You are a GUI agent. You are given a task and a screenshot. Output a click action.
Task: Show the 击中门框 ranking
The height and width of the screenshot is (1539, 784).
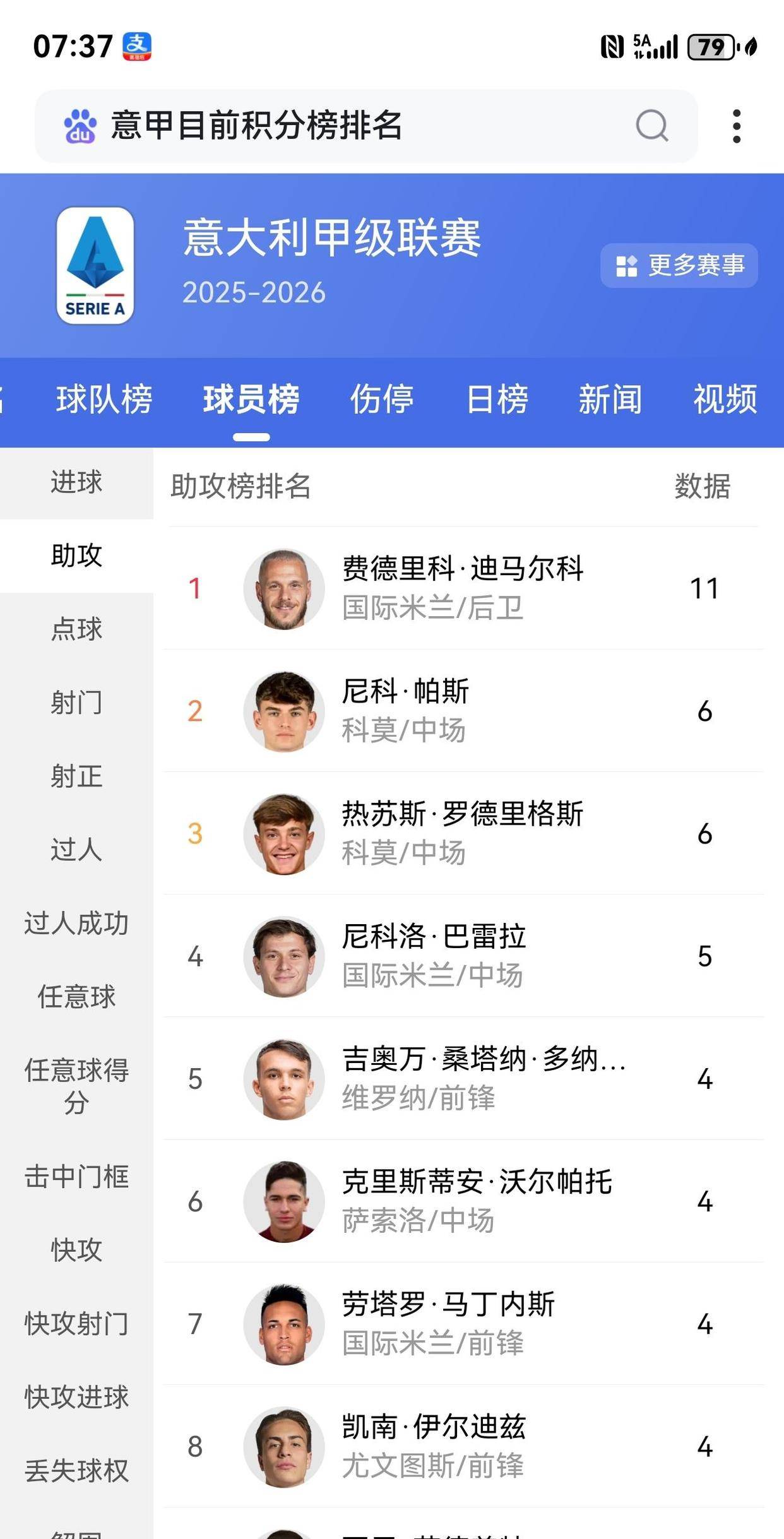[x=76, y=1177]
